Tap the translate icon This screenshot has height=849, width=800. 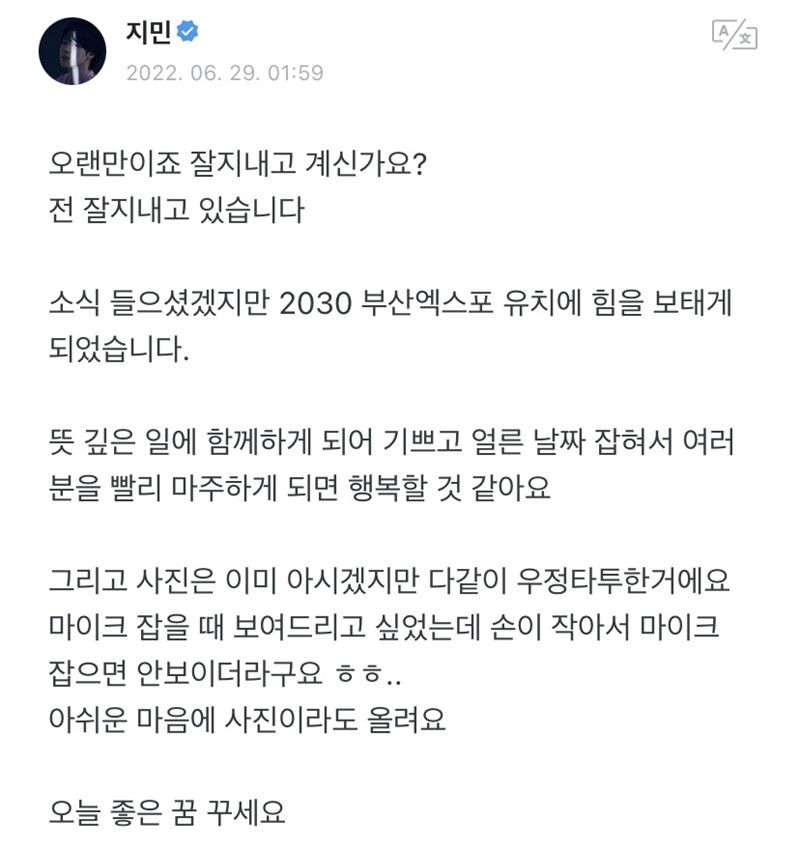click(734, 35)
